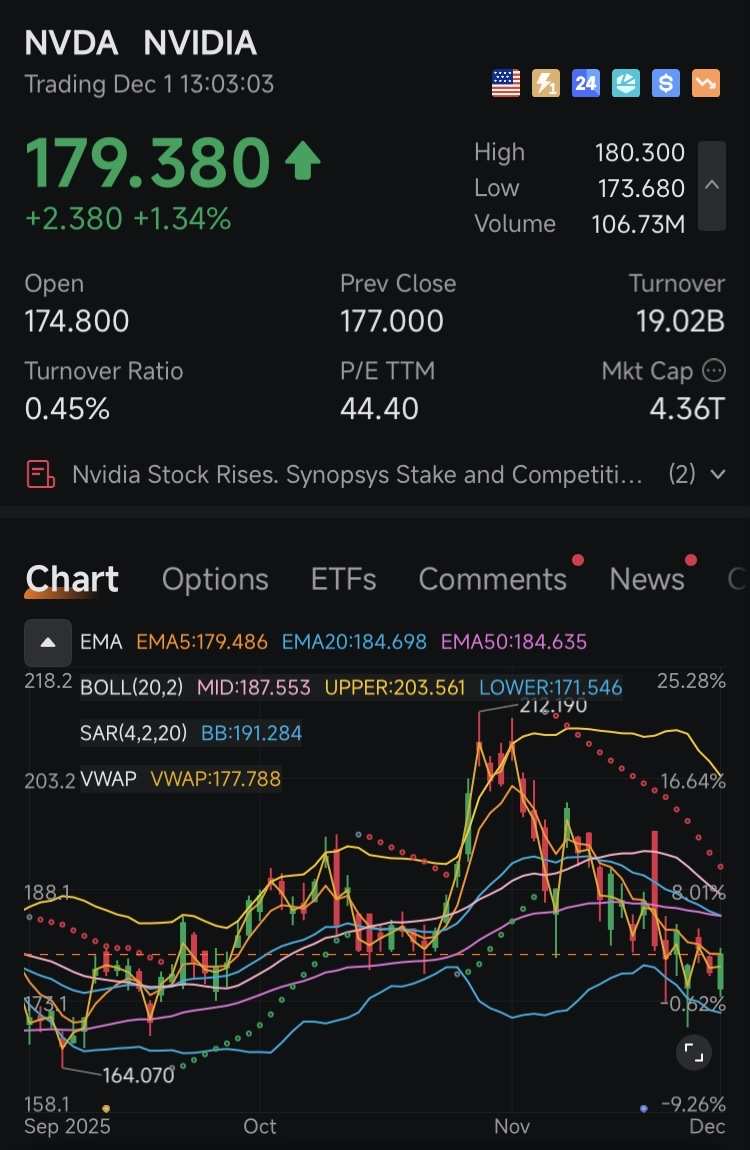Click the teal pie analysis icon

click(x=625, y=83)
